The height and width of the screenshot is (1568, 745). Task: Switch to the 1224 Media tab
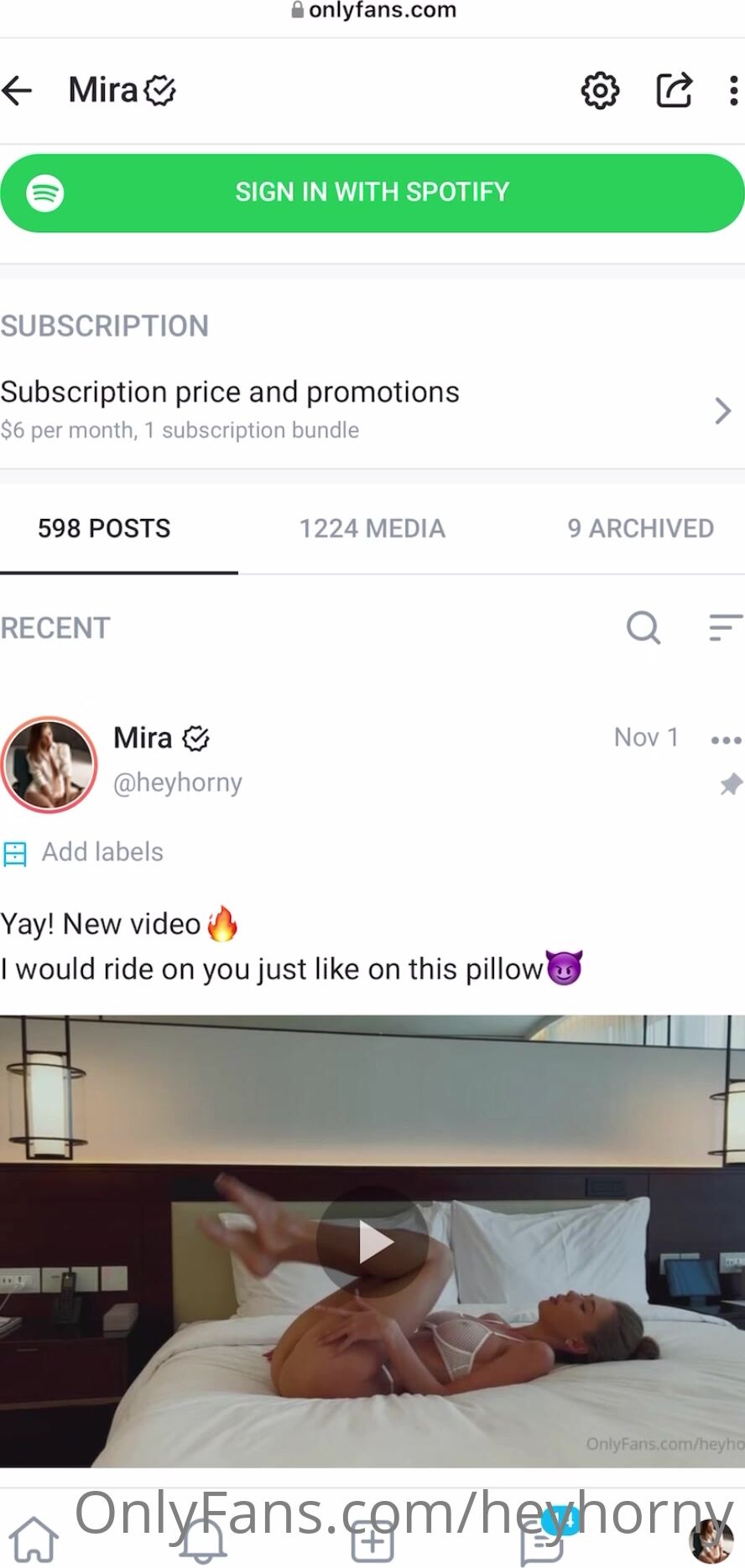coord(372,528)
